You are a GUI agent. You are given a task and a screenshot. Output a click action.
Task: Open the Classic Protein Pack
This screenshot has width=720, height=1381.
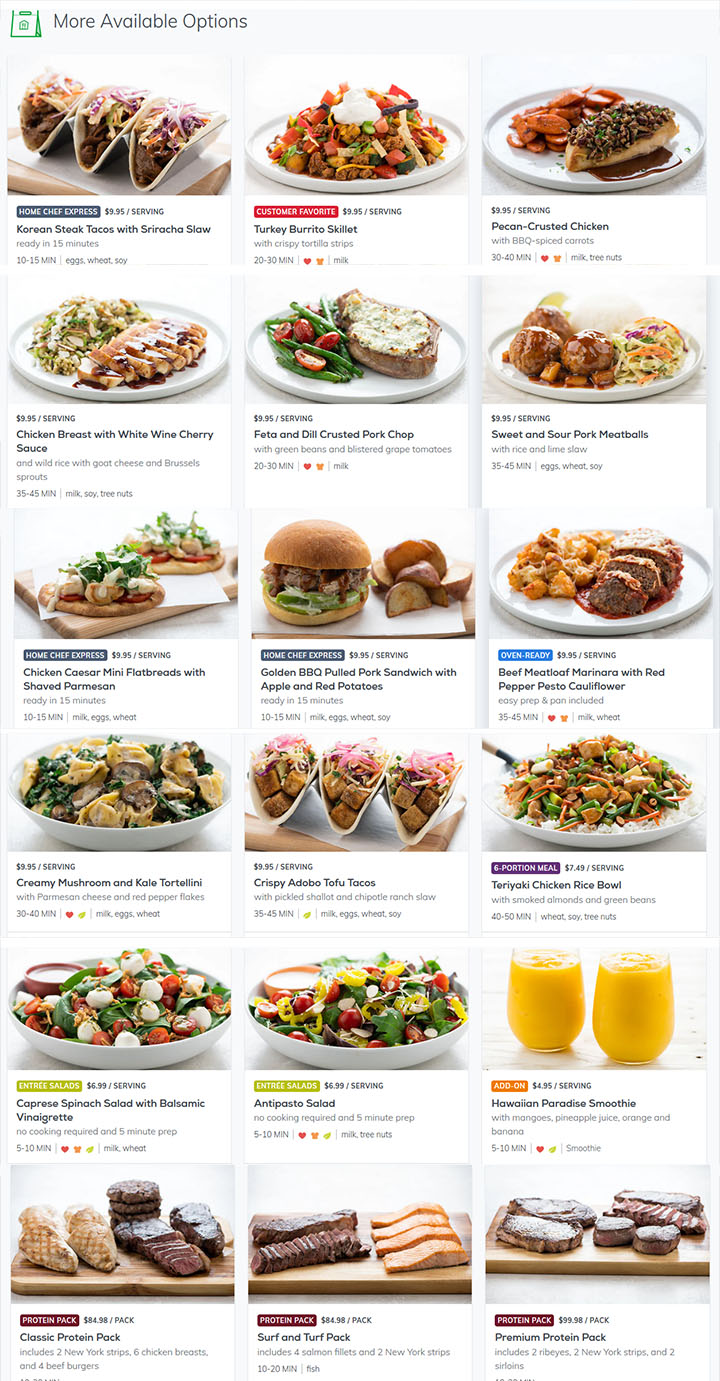click(x=70, y=1337)
